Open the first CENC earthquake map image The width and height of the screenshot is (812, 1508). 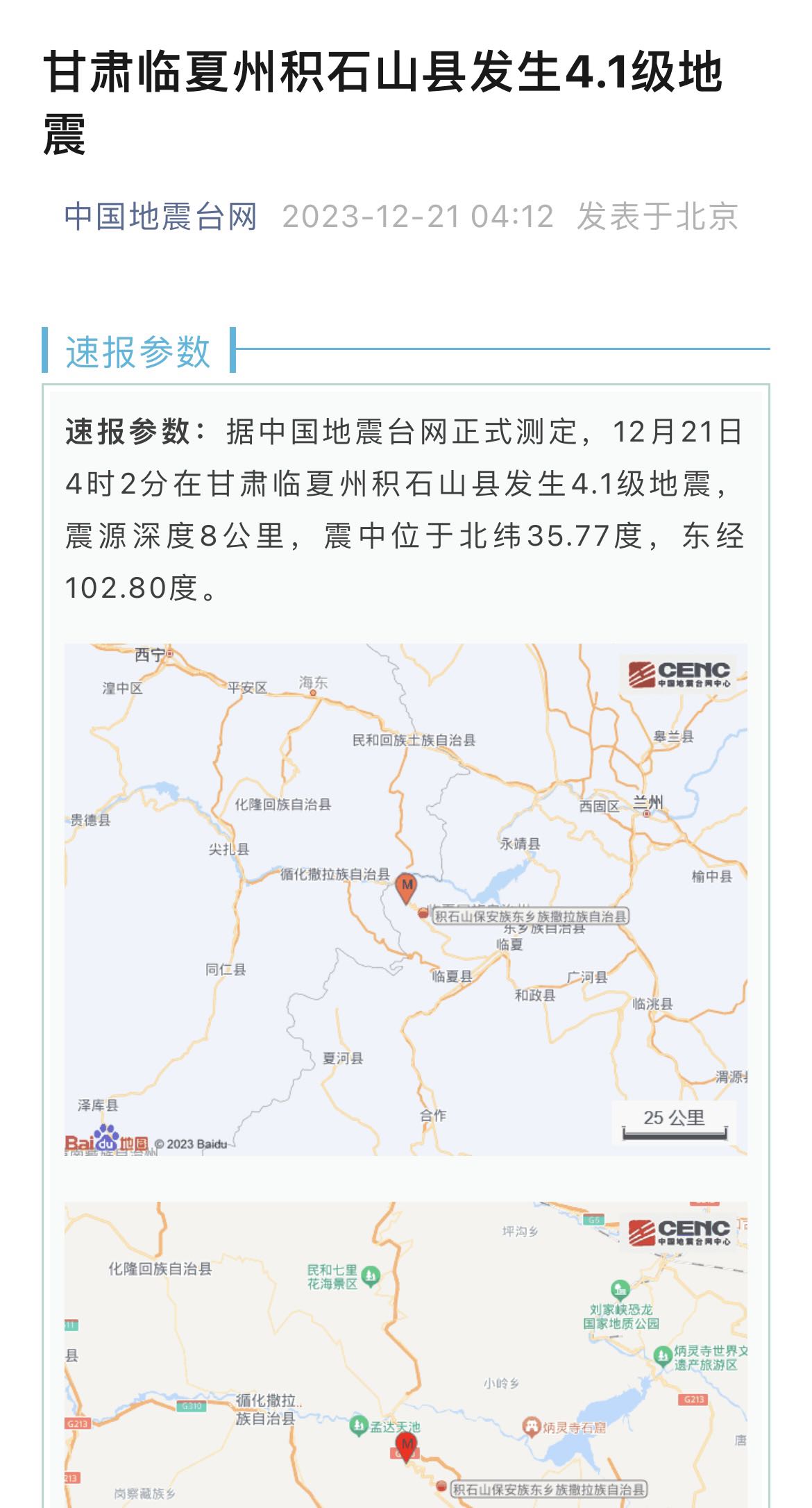[x=406, y=899]
